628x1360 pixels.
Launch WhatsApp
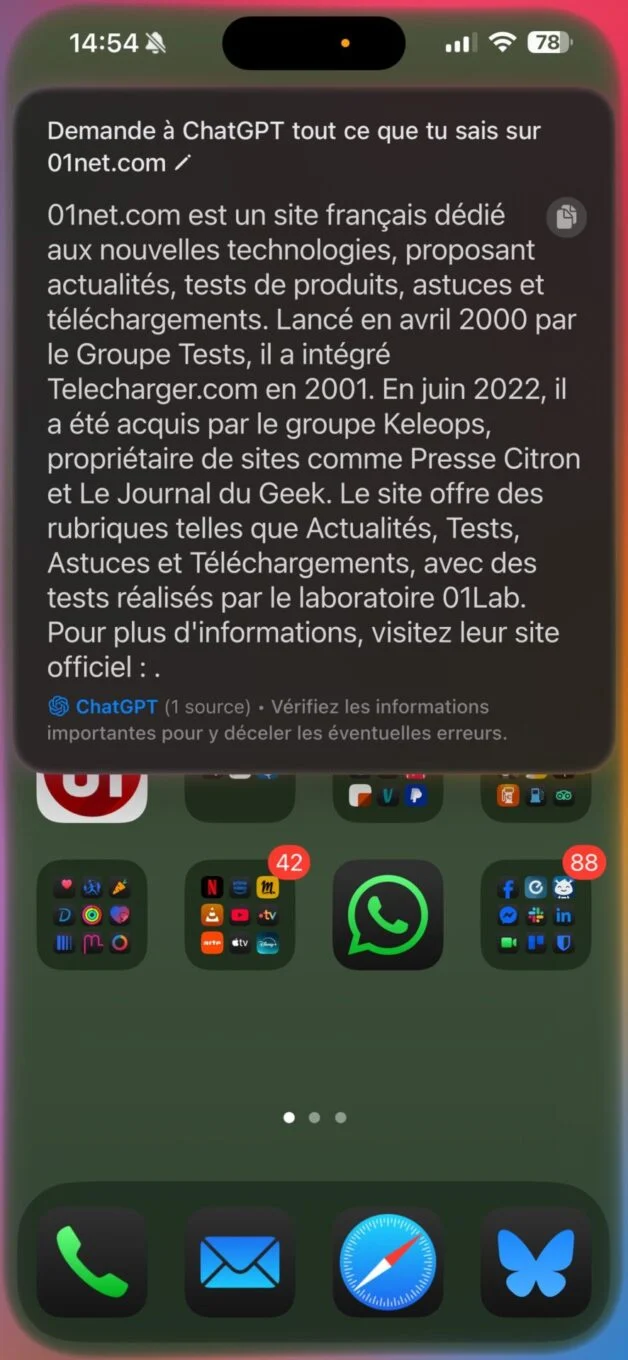388,915
